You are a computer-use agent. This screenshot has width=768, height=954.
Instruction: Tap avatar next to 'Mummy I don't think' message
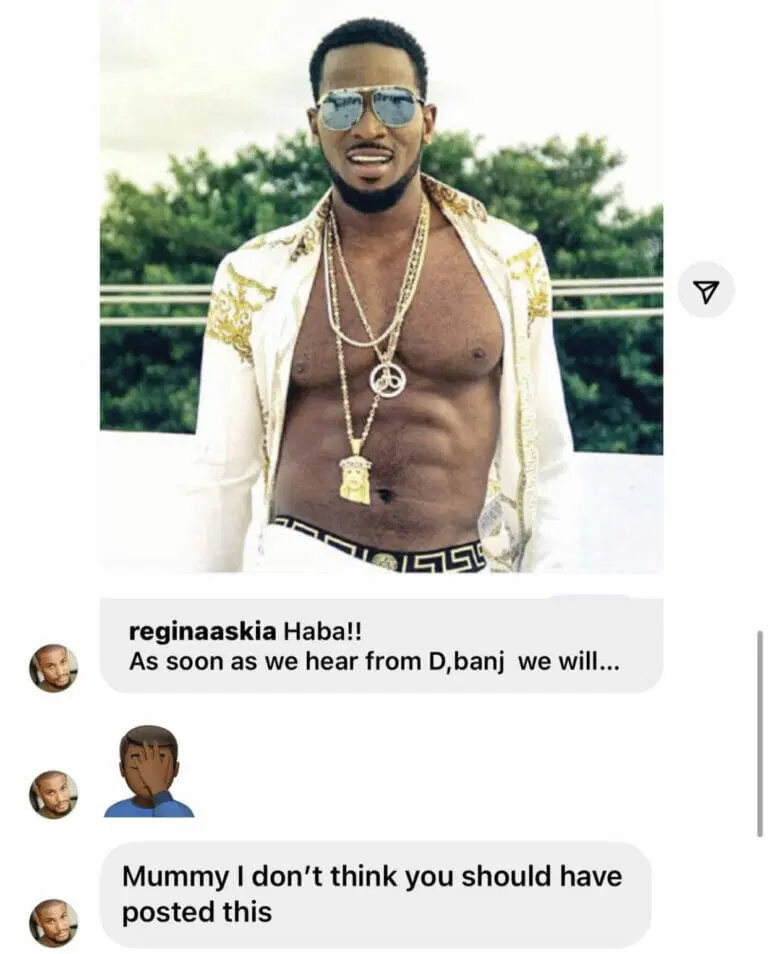[53, 922]
